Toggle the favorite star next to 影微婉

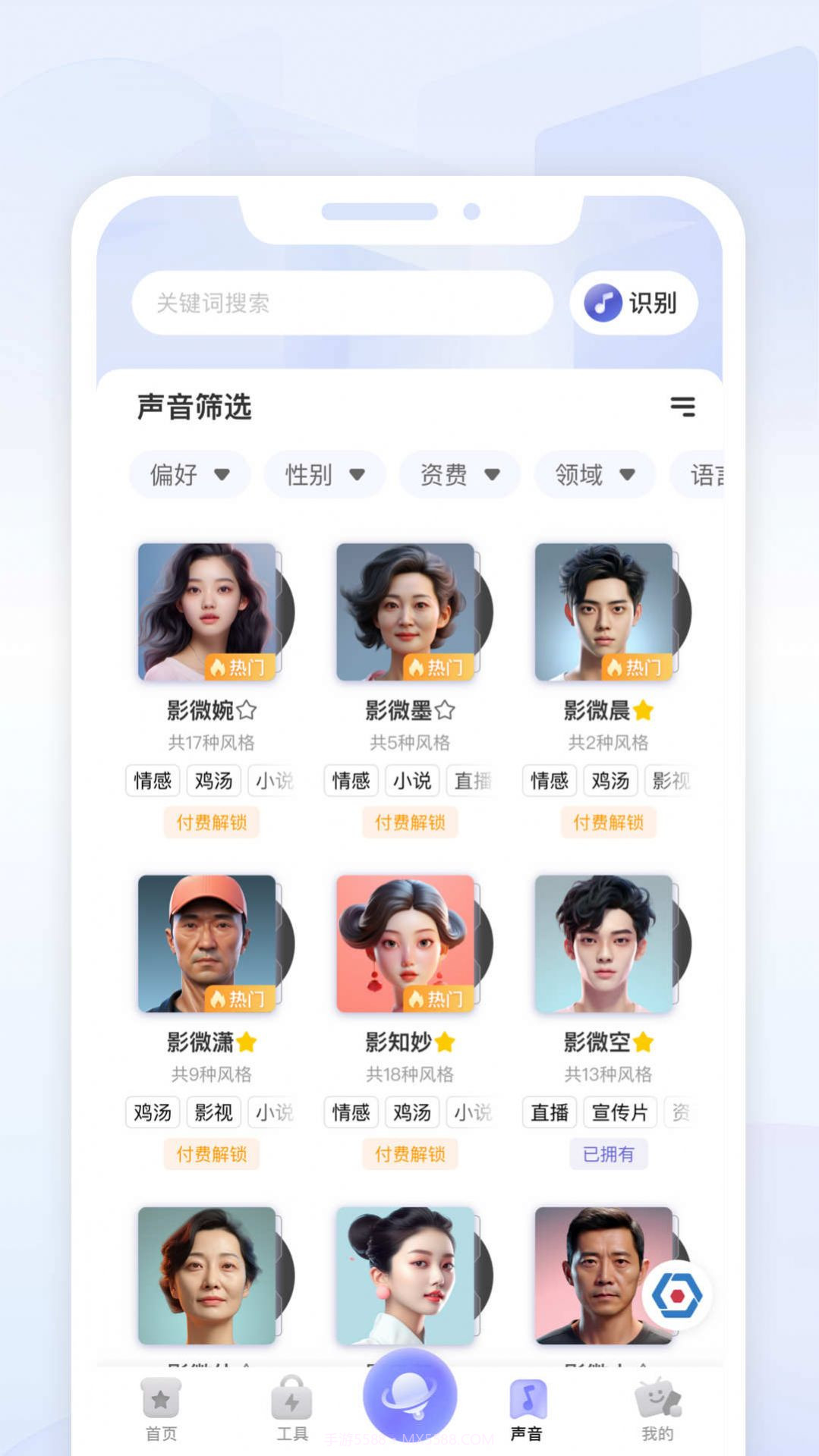point(248,709)
